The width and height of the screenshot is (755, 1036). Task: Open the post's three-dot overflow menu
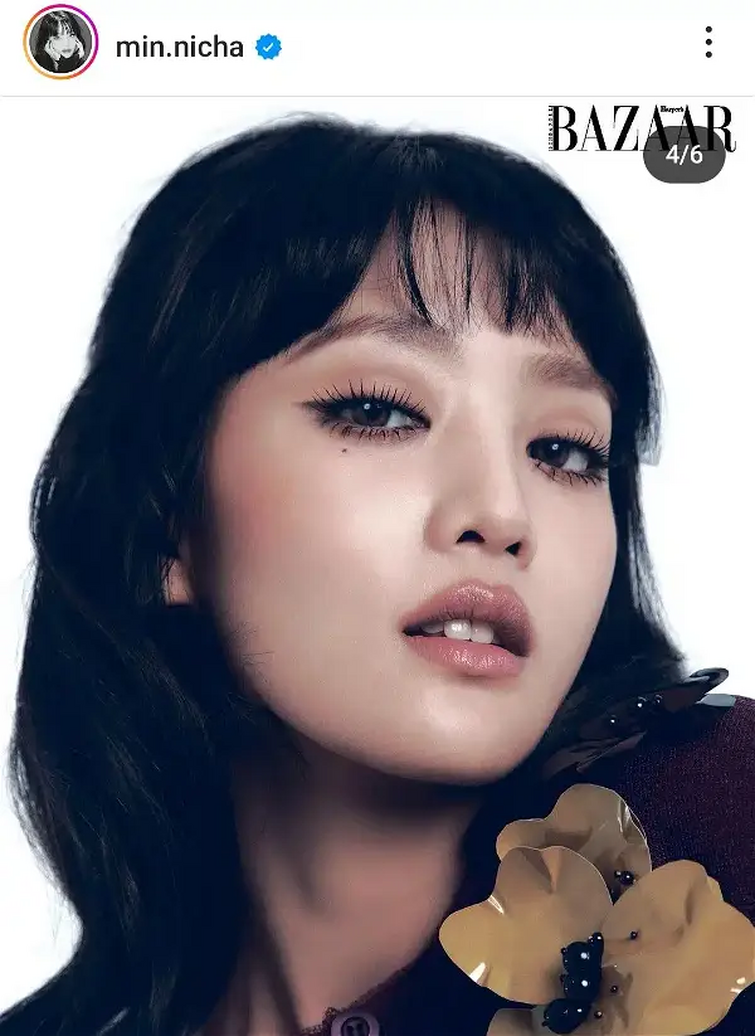[708, 42]
